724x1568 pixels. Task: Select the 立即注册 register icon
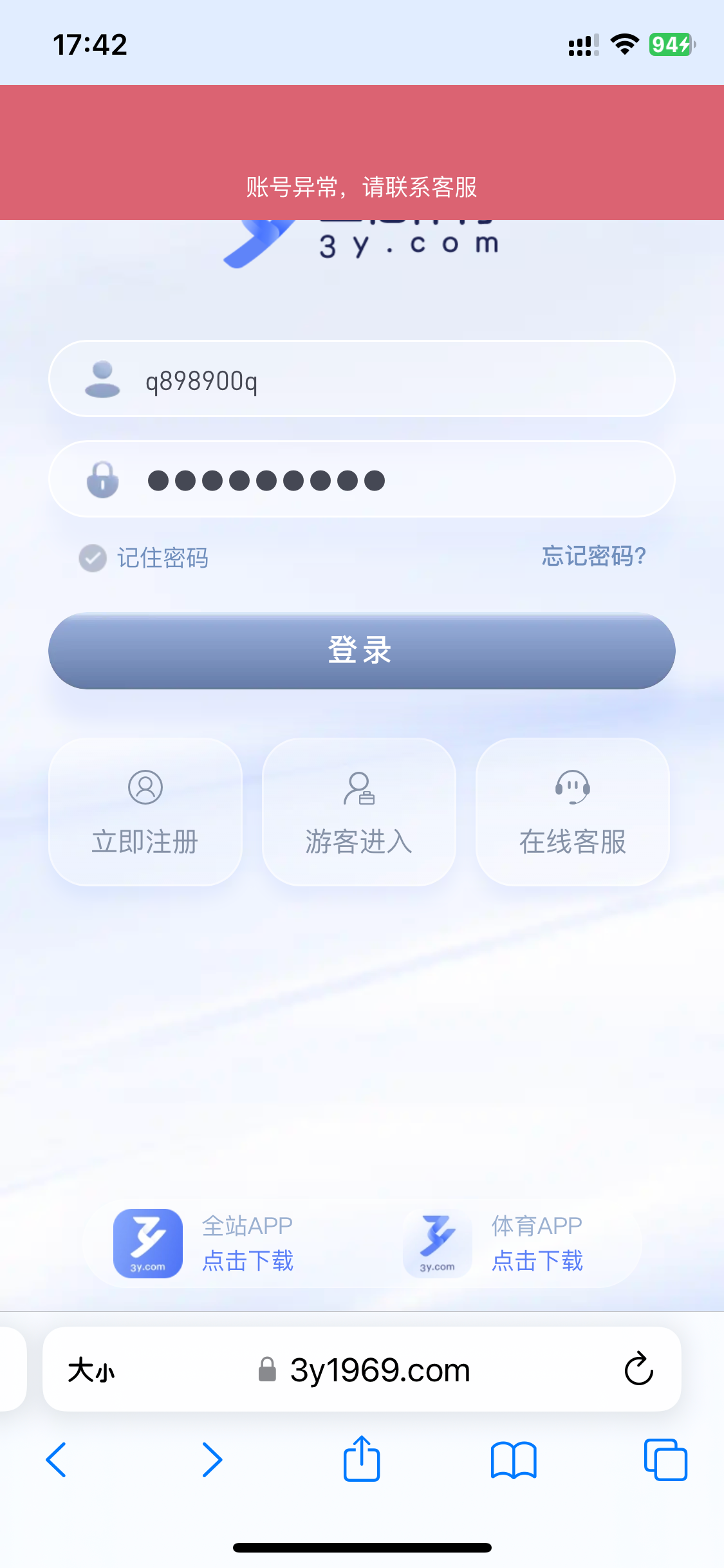[x=145, y=788]
